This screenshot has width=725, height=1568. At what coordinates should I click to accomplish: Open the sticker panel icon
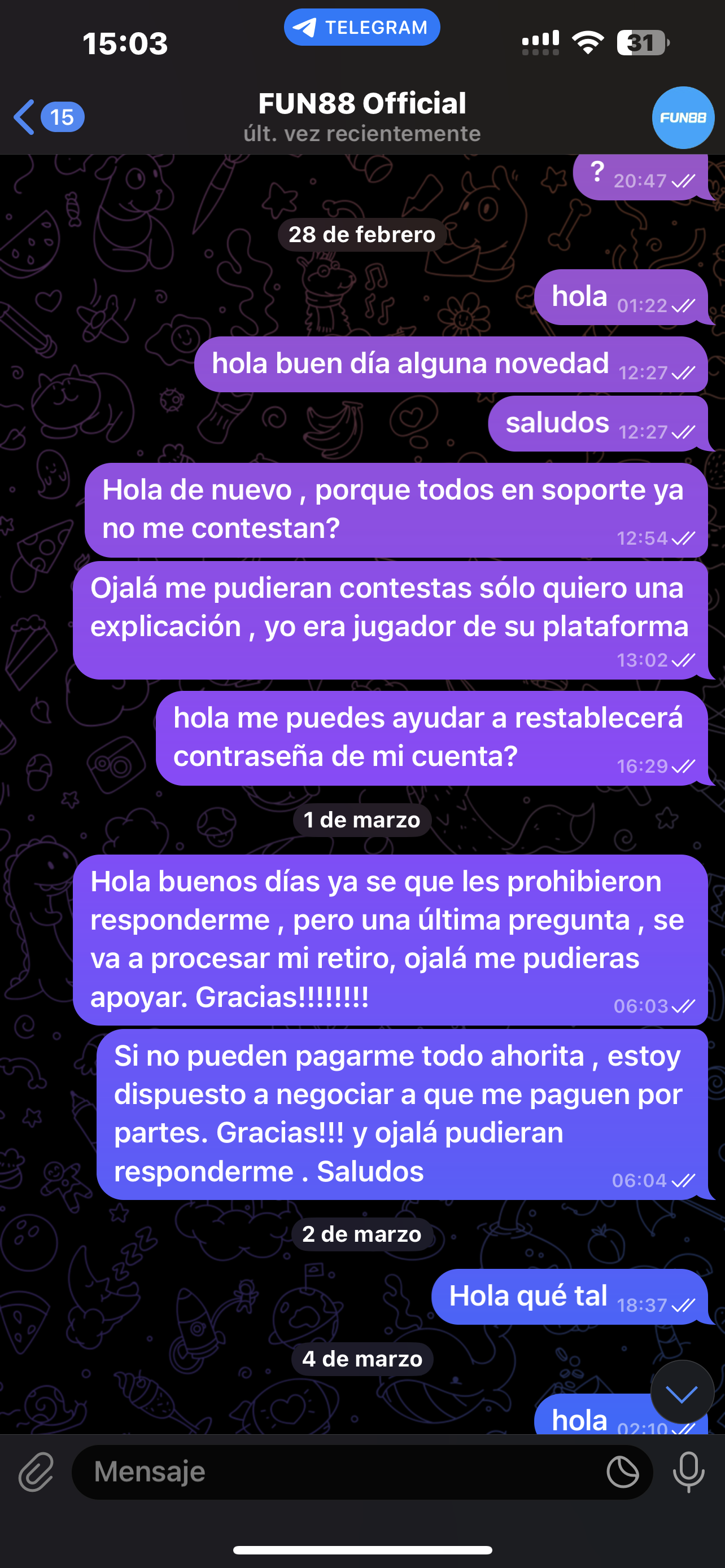[622, 1472]
